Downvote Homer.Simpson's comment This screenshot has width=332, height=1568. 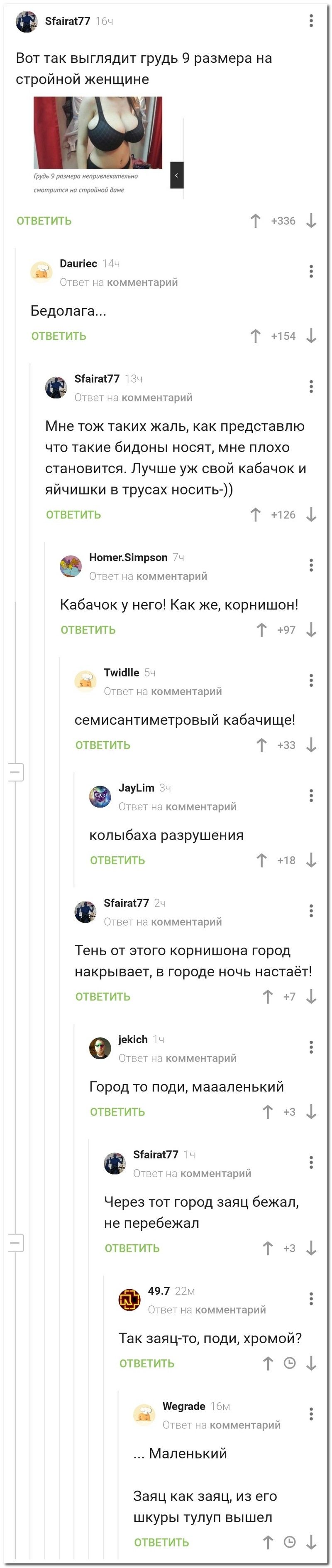click(311, 629)
